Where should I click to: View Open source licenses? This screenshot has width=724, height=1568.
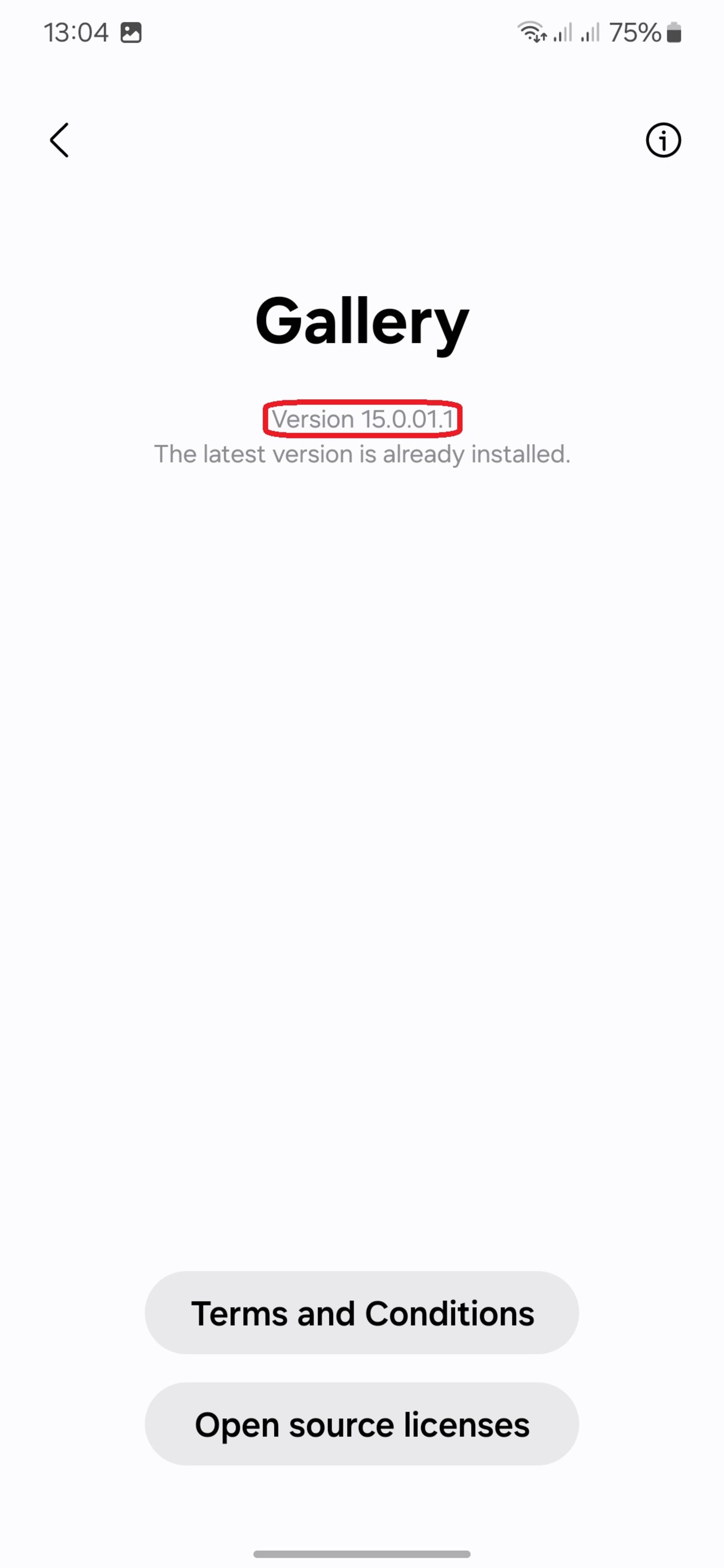pyautogui.click(x=362, y=1424)
